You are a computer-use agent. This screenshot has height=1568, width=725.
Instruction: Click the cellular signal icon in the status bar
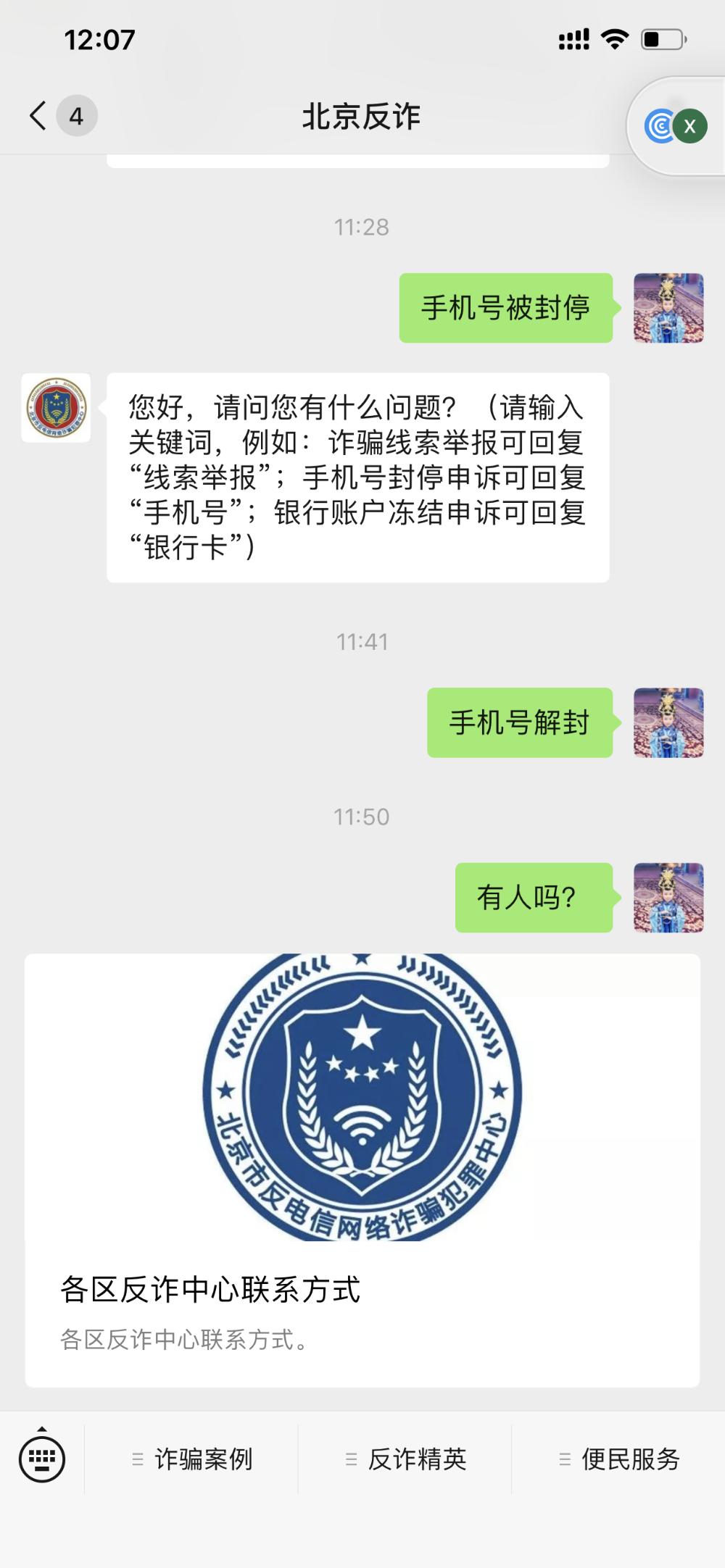pyautogui.click(x=571, y=40)
